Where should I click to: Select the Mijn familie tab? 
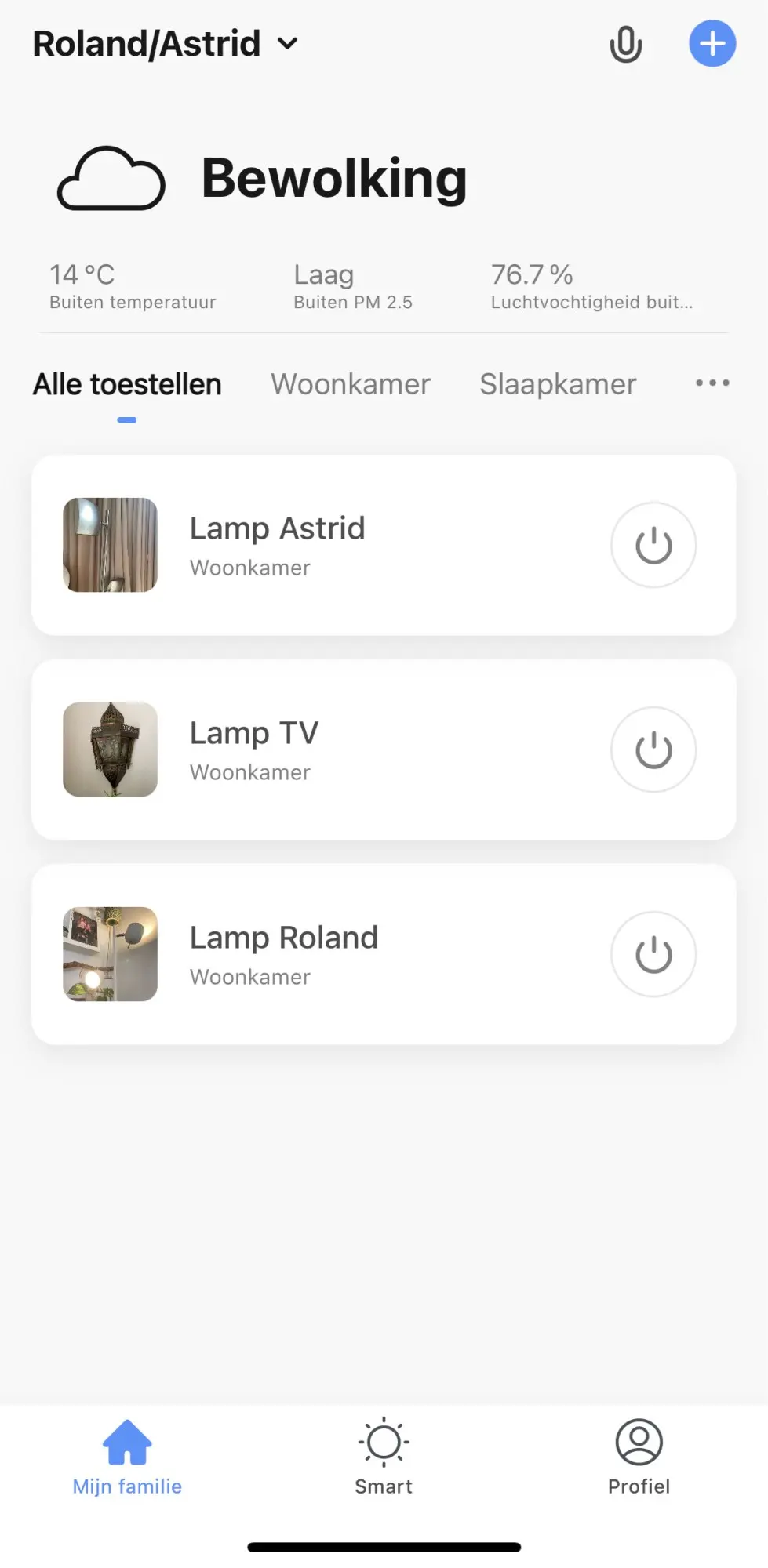[x=127, y=1457]
